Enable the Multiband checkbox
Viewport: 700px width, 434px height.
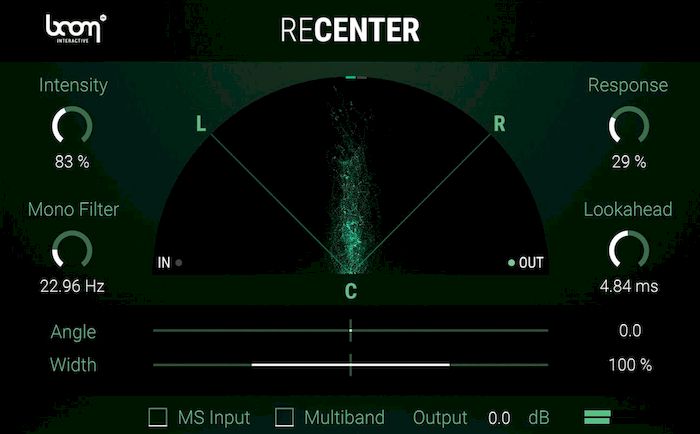(x=284, y=417)
